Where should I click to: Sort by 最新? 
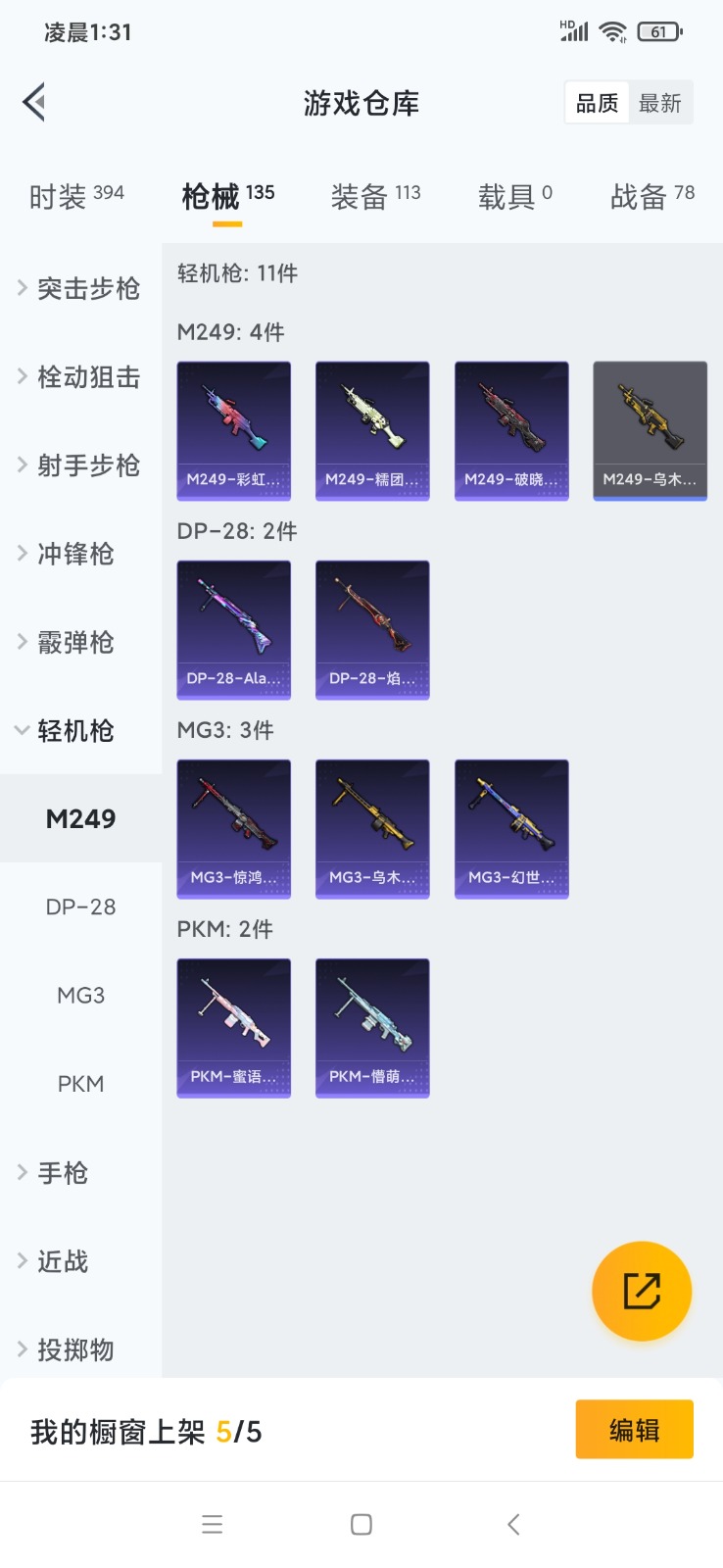point(659,103)
